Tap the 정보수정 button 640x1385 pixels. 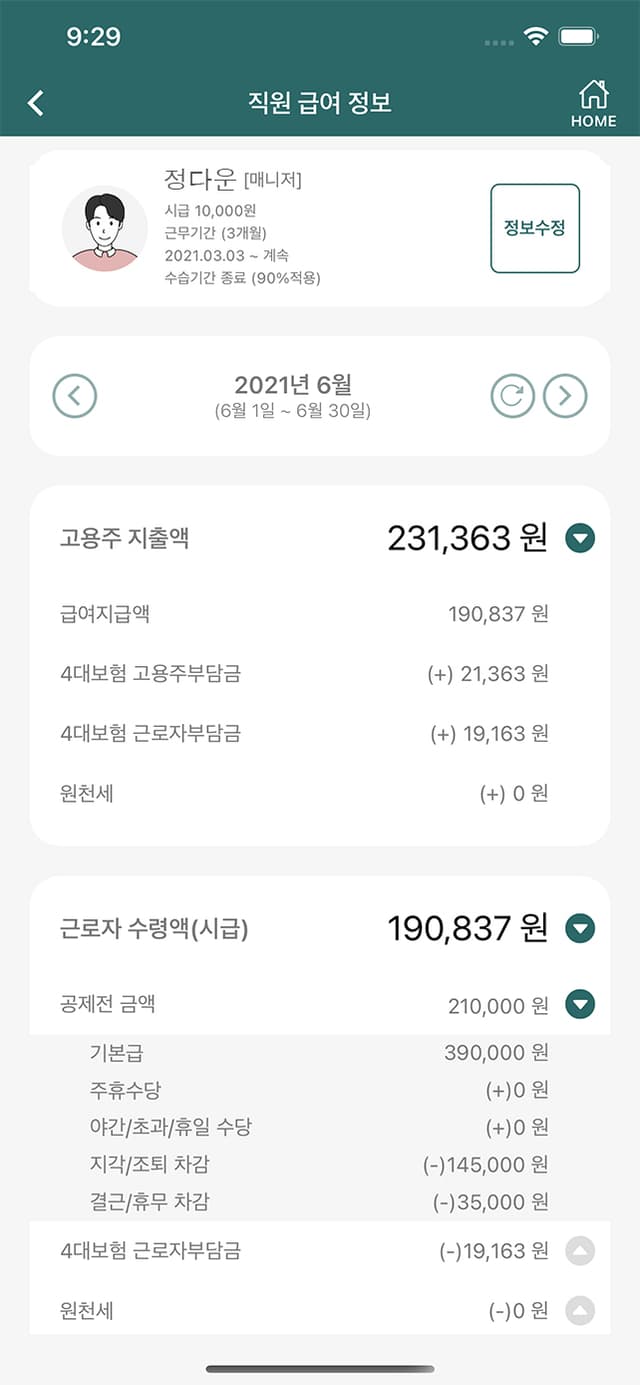click(x=535, y=228)
